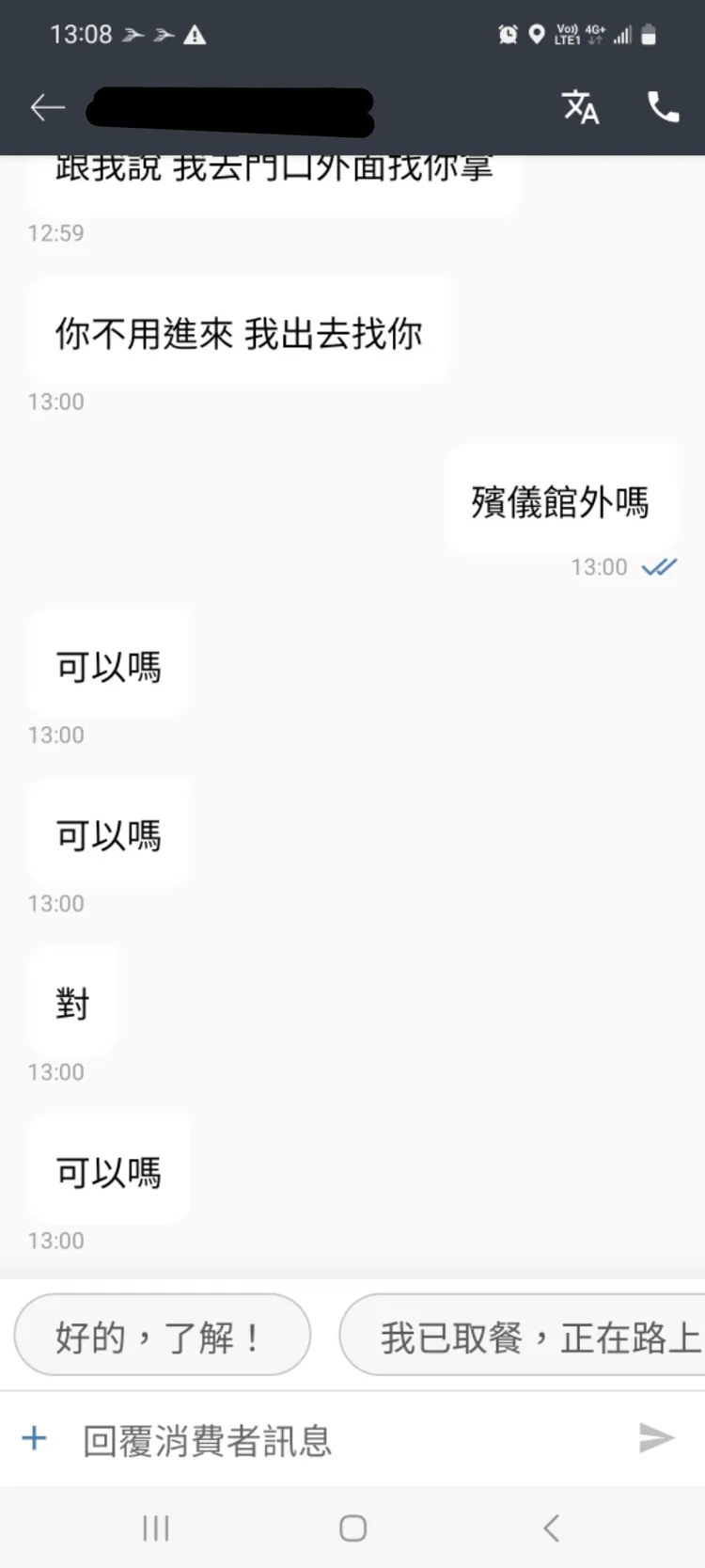Tap the back arrow in the header
The image size is (705, 1568).
[47, 107]
